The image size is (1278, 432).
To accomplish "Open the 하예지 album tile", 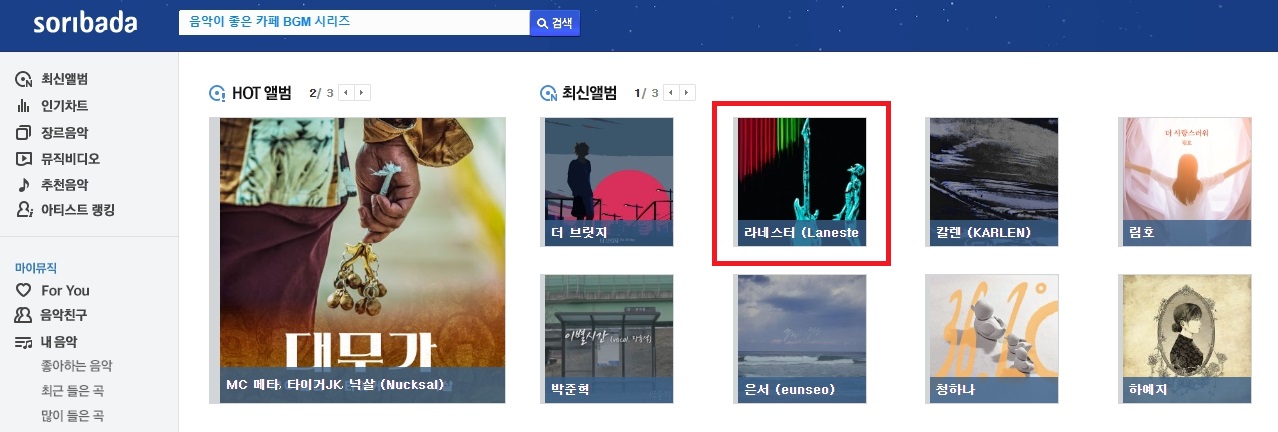I will tap(1186, 338).
